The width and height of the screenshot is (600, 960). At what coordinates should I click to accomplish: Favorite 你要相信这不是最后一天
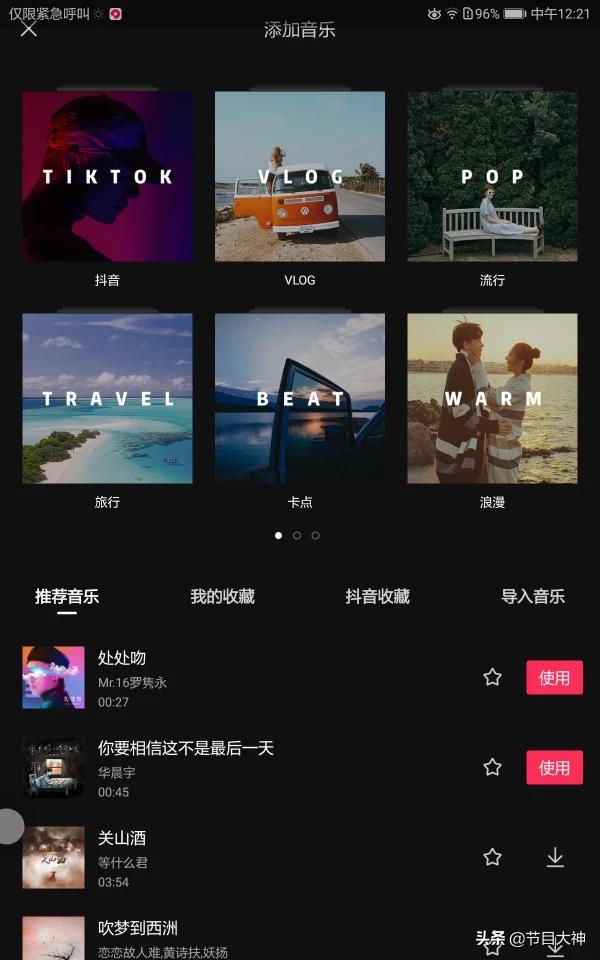tap(492, 767)
